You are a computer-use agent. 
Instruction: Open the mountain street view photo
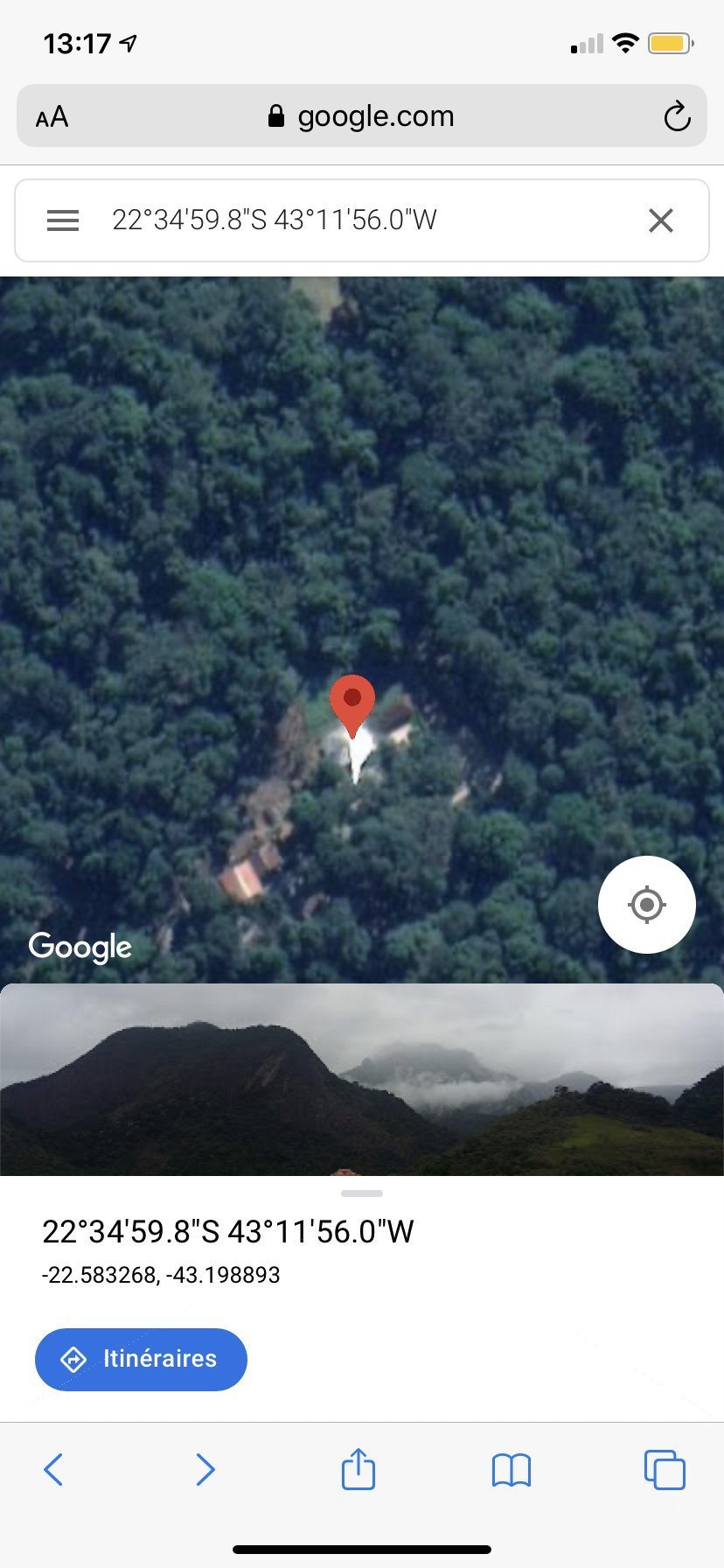[x=362, y=1080]
